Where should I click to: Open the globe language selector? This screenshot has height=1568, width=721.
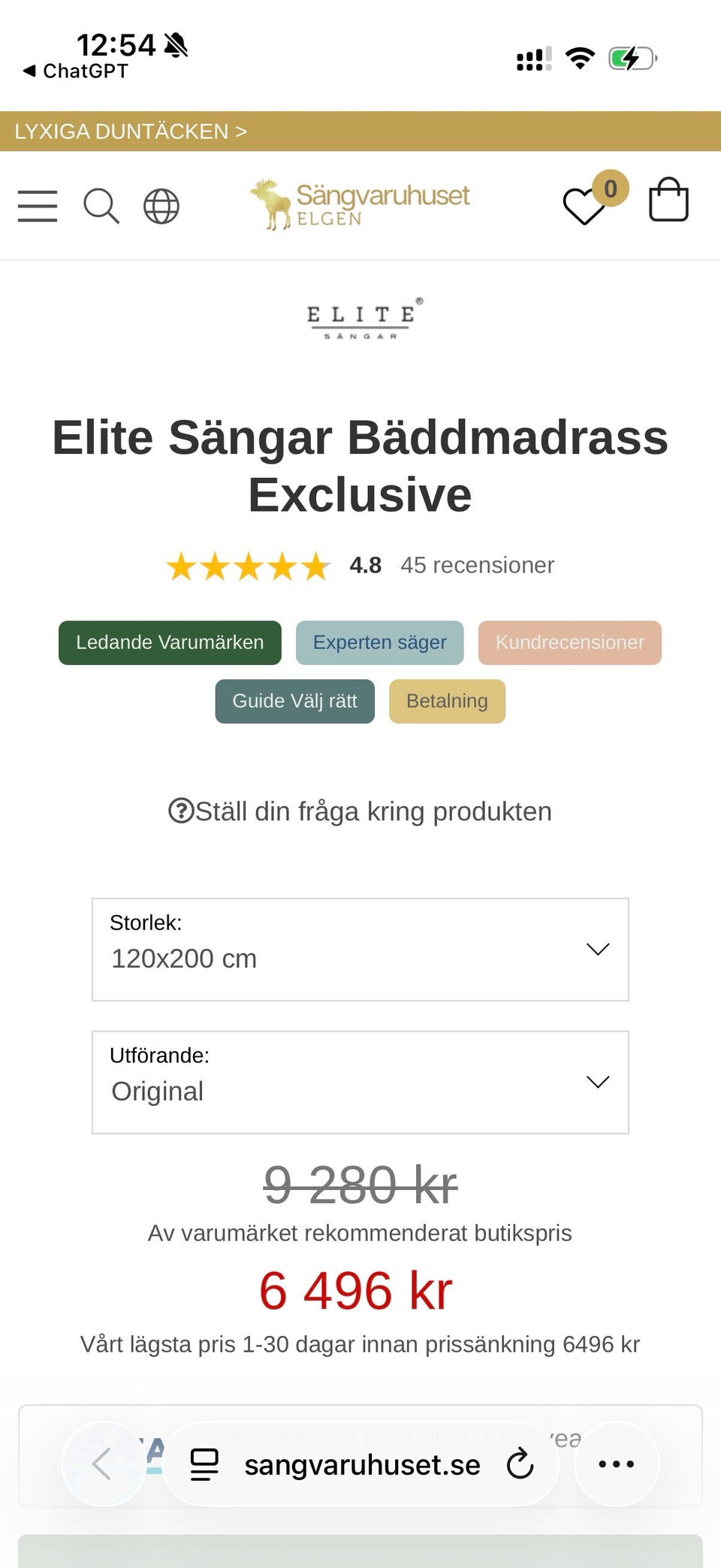pos(161,206)
